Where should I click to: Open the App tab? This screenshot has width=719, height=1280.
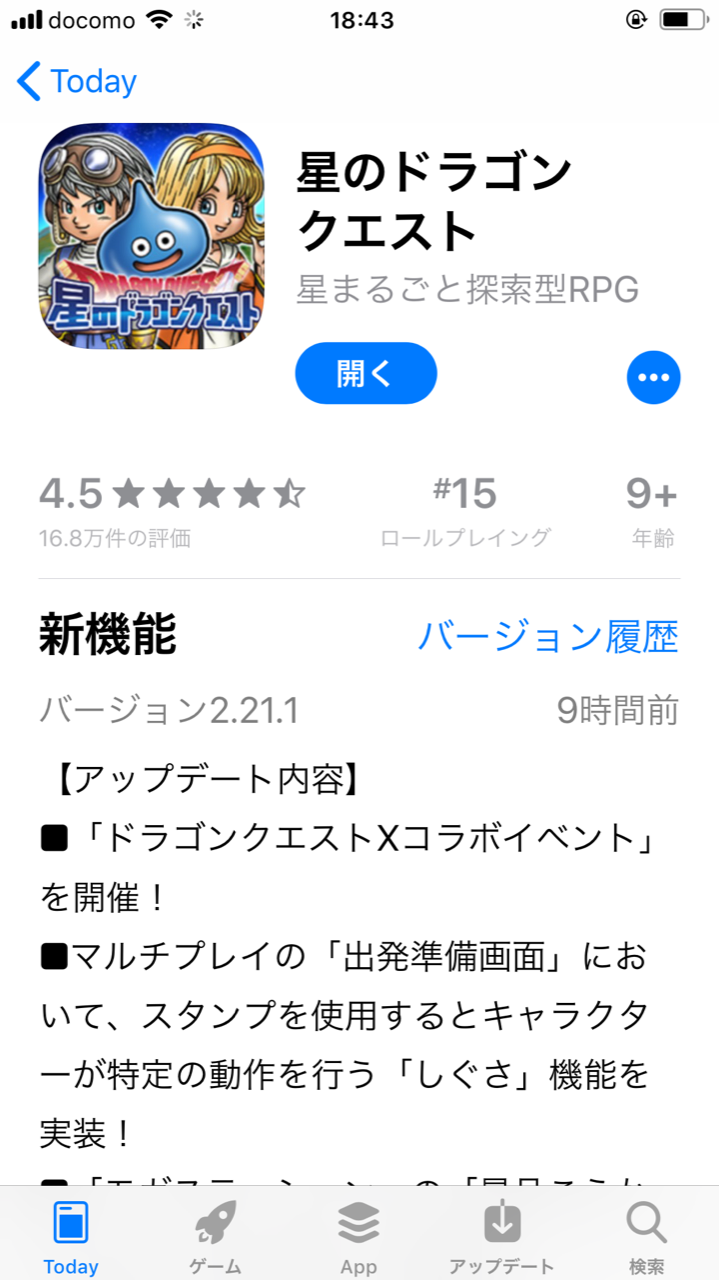(x=358, y=1238)
